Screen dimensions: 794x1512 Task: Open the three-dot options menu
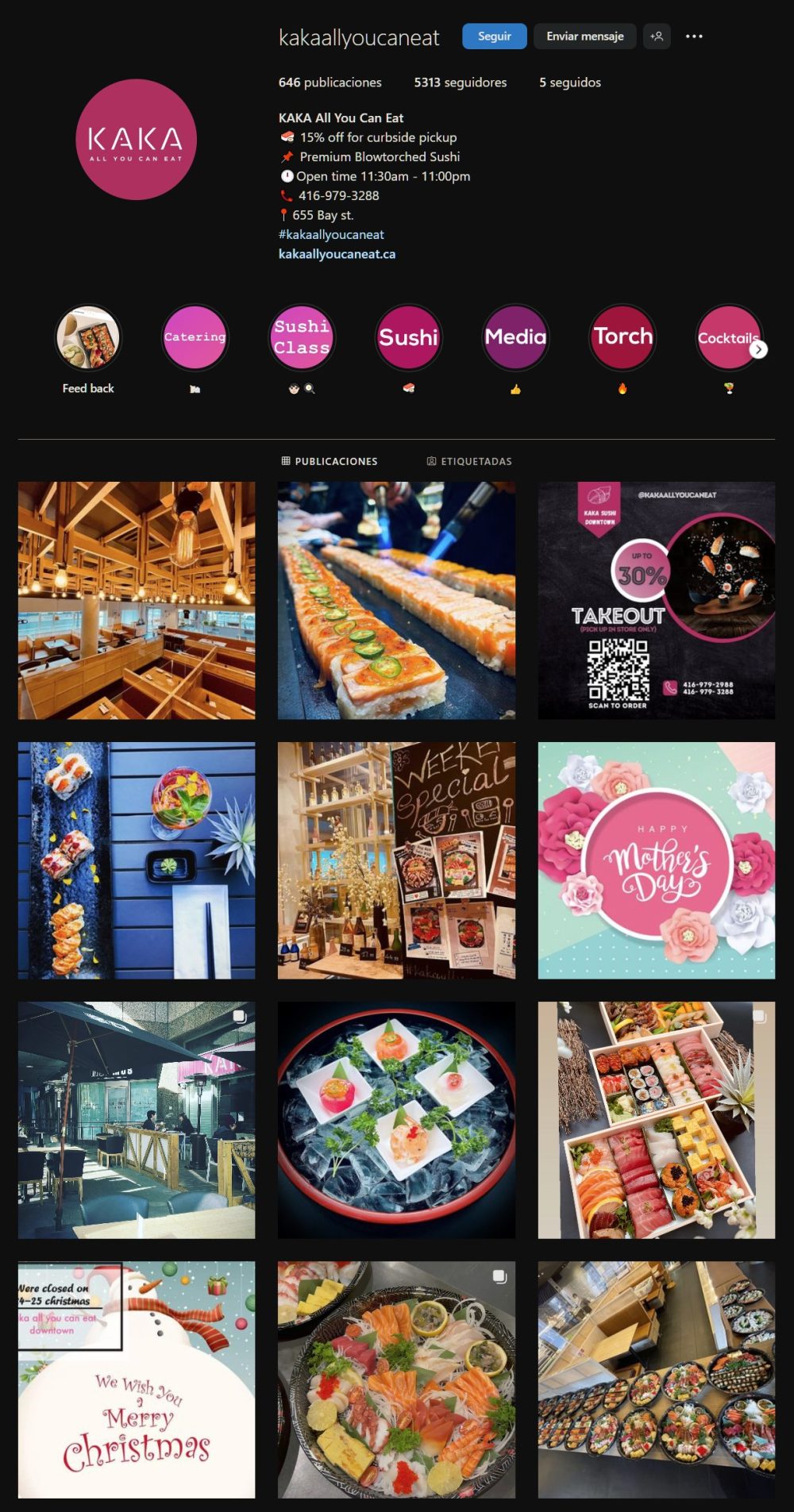[694, 37]
